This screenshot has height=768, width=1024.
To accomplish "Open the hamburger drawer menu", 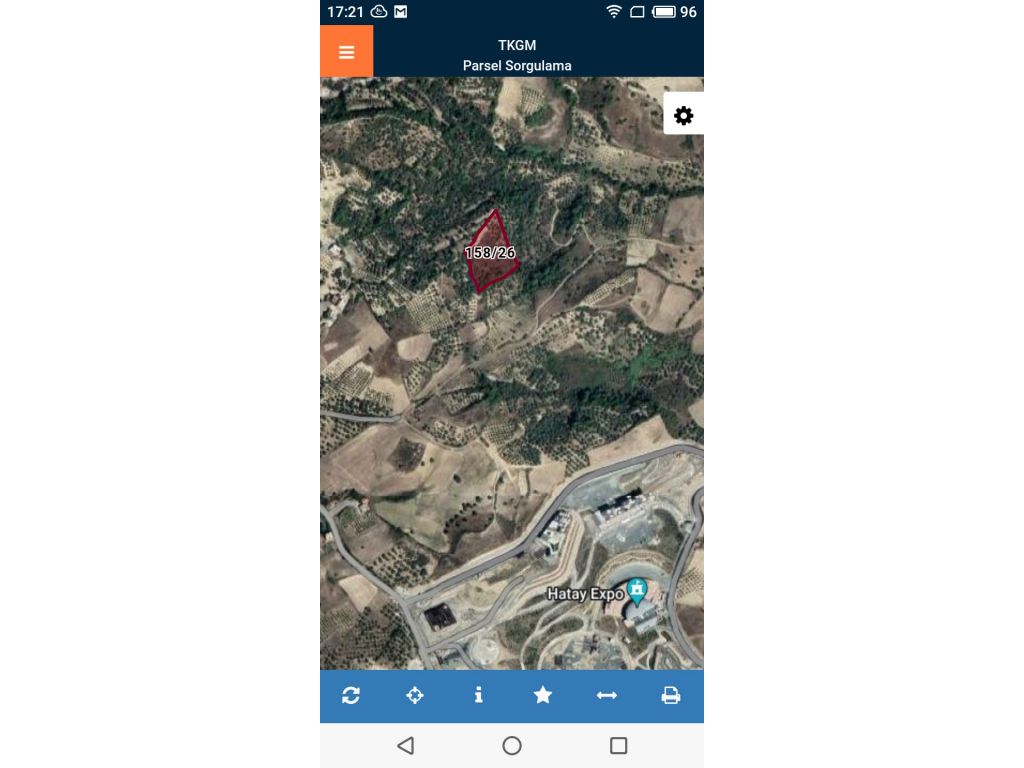I will (346, 52).
